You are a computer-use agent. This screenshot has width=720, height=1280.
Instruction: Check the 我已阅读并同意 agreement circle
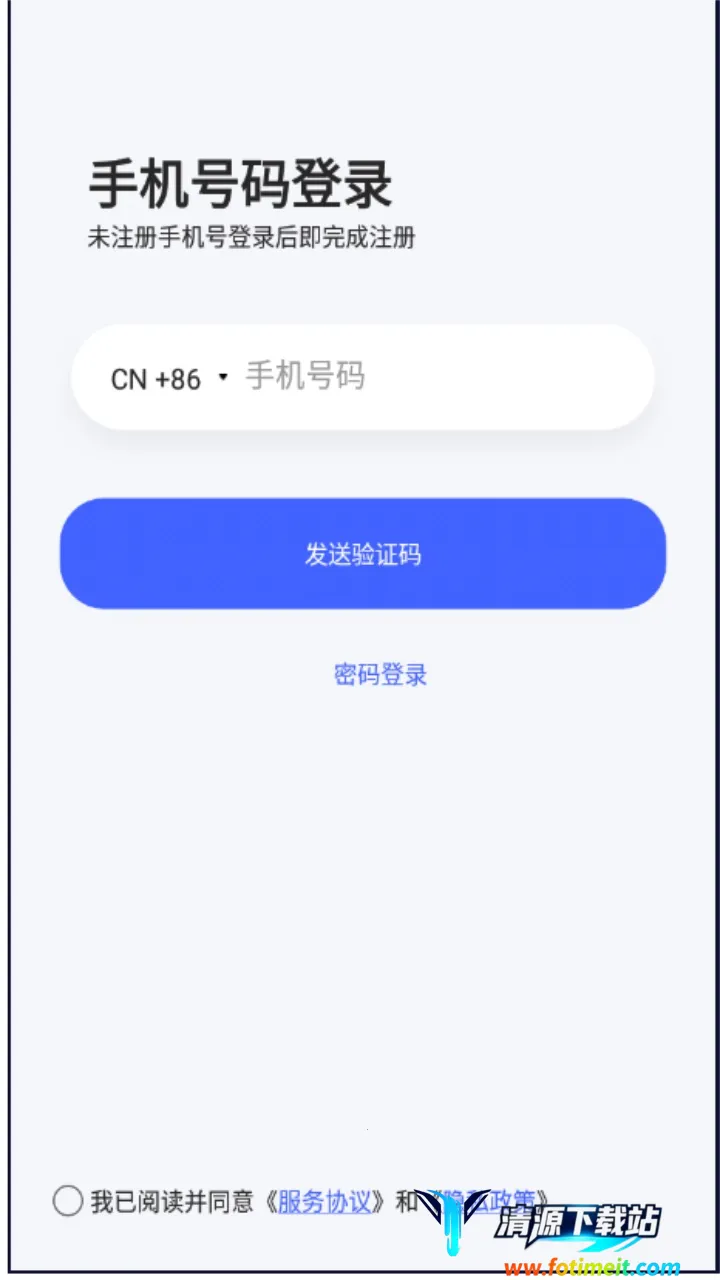tap(68, 1201)
